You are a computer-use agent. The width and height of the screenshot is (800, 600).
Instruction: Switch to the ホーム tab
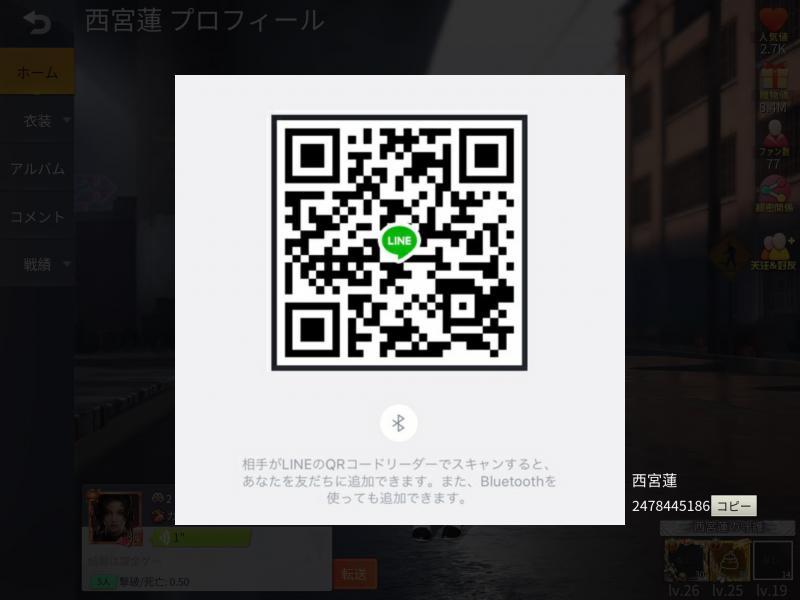tap(37, 72)
